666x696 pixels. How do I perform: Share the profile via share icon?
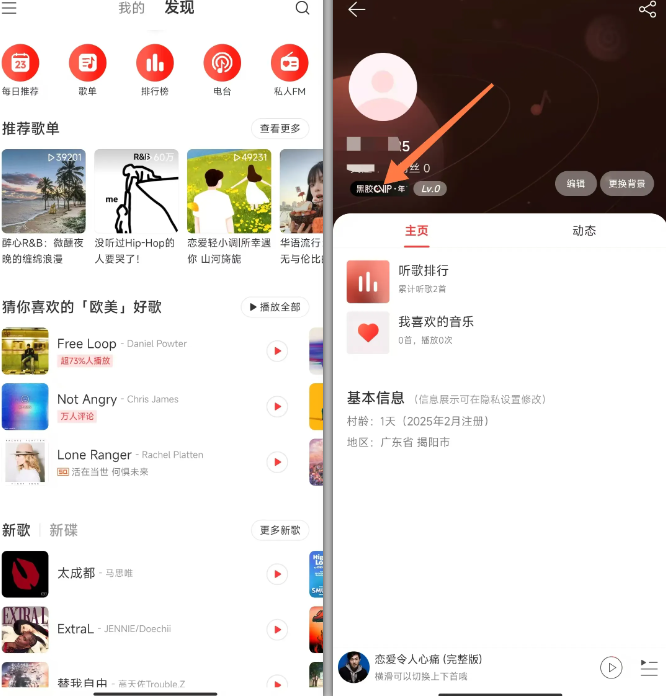[647, 10]
